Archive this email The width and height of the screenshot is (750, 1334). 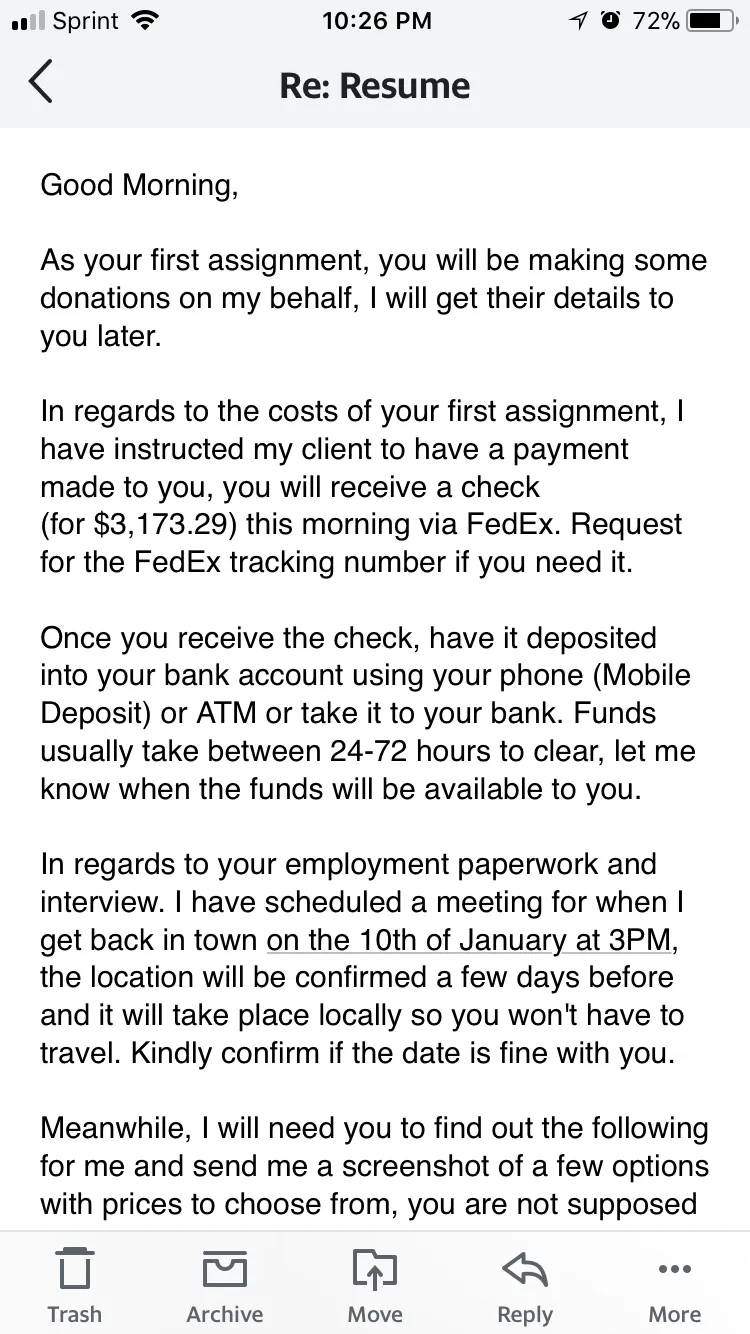pyautogui.click(x=225, y=1287)
